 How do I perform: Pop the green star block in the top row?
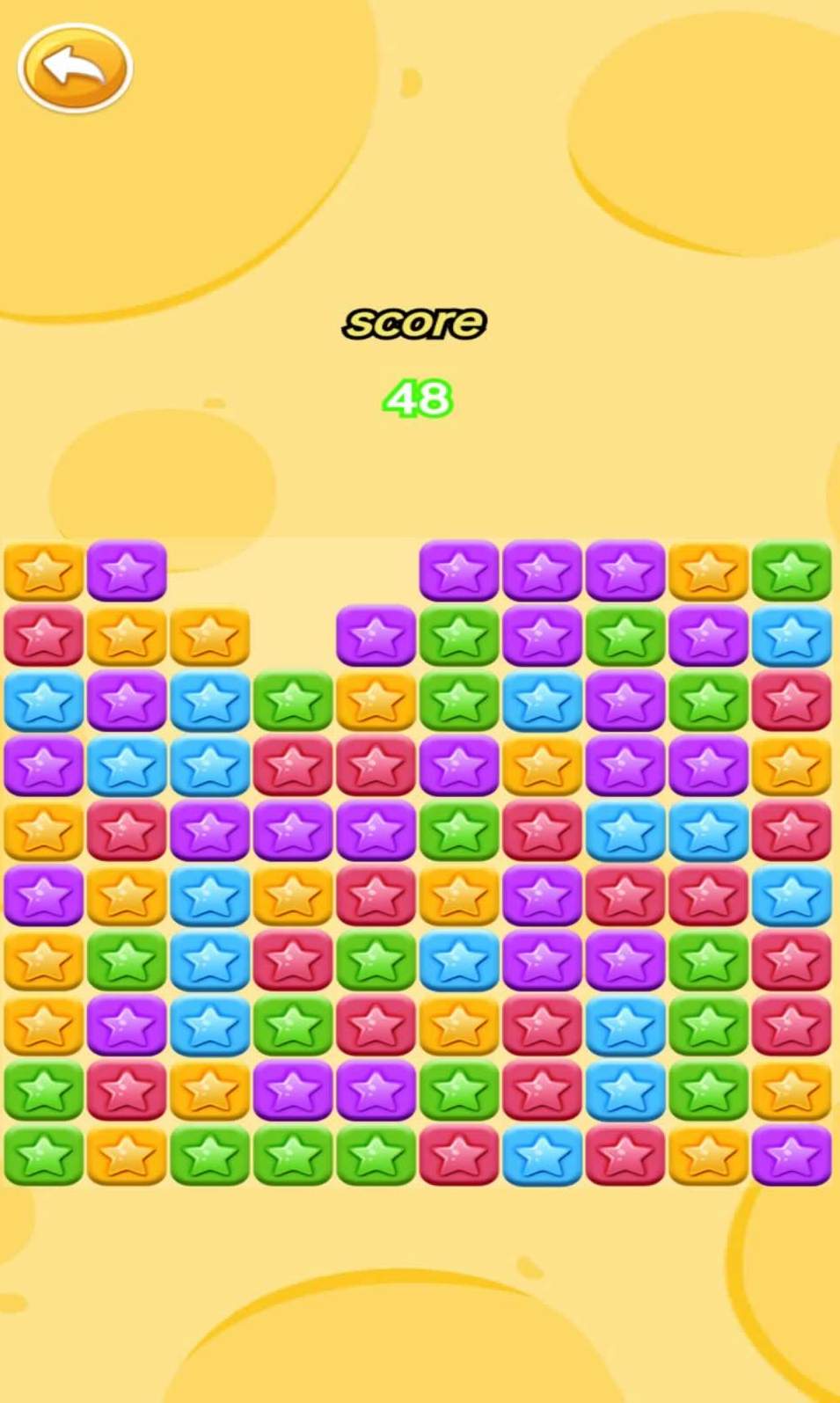791,571
